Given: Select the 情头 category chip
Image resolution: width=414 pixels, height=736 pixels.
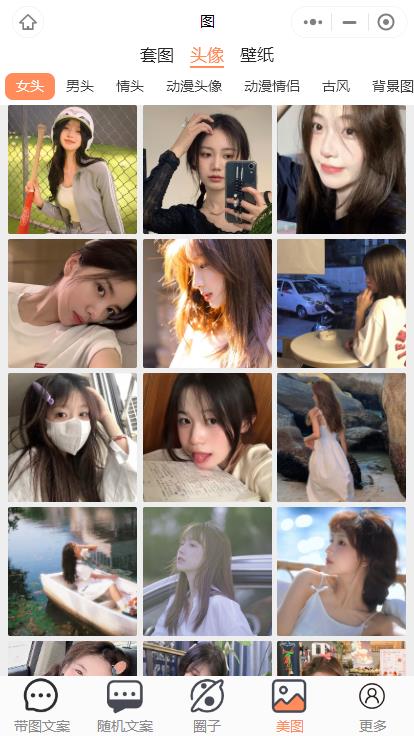Looking at the screenshot, I should point(130,86).
